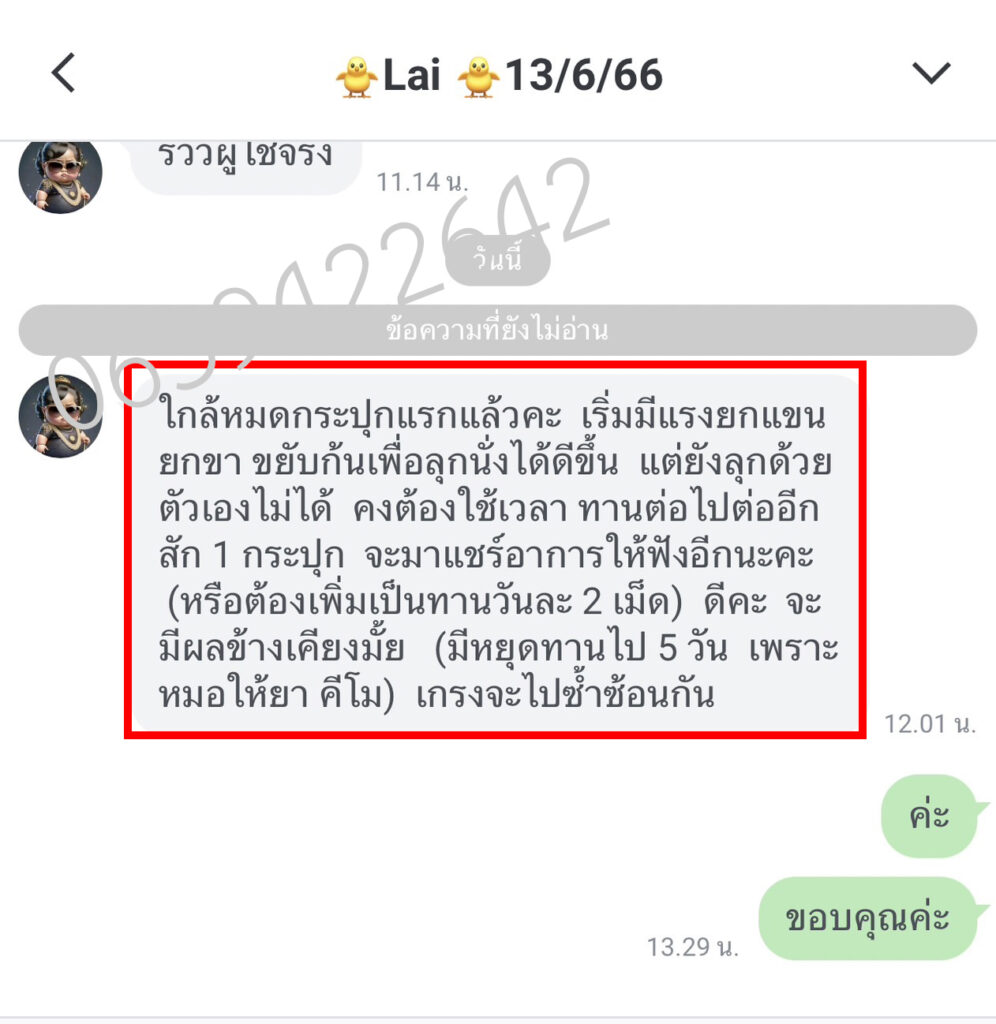Expand the chat menu chevron
The width and height of the screenshot is (996, 1024).
[930, 74]
